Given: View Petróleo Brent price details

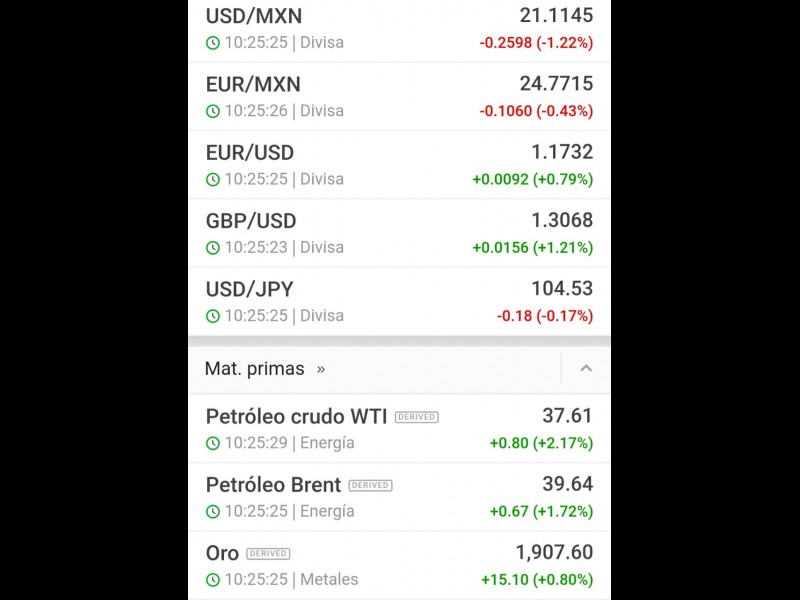Looking at the screenshot, I should pos(398,497).
